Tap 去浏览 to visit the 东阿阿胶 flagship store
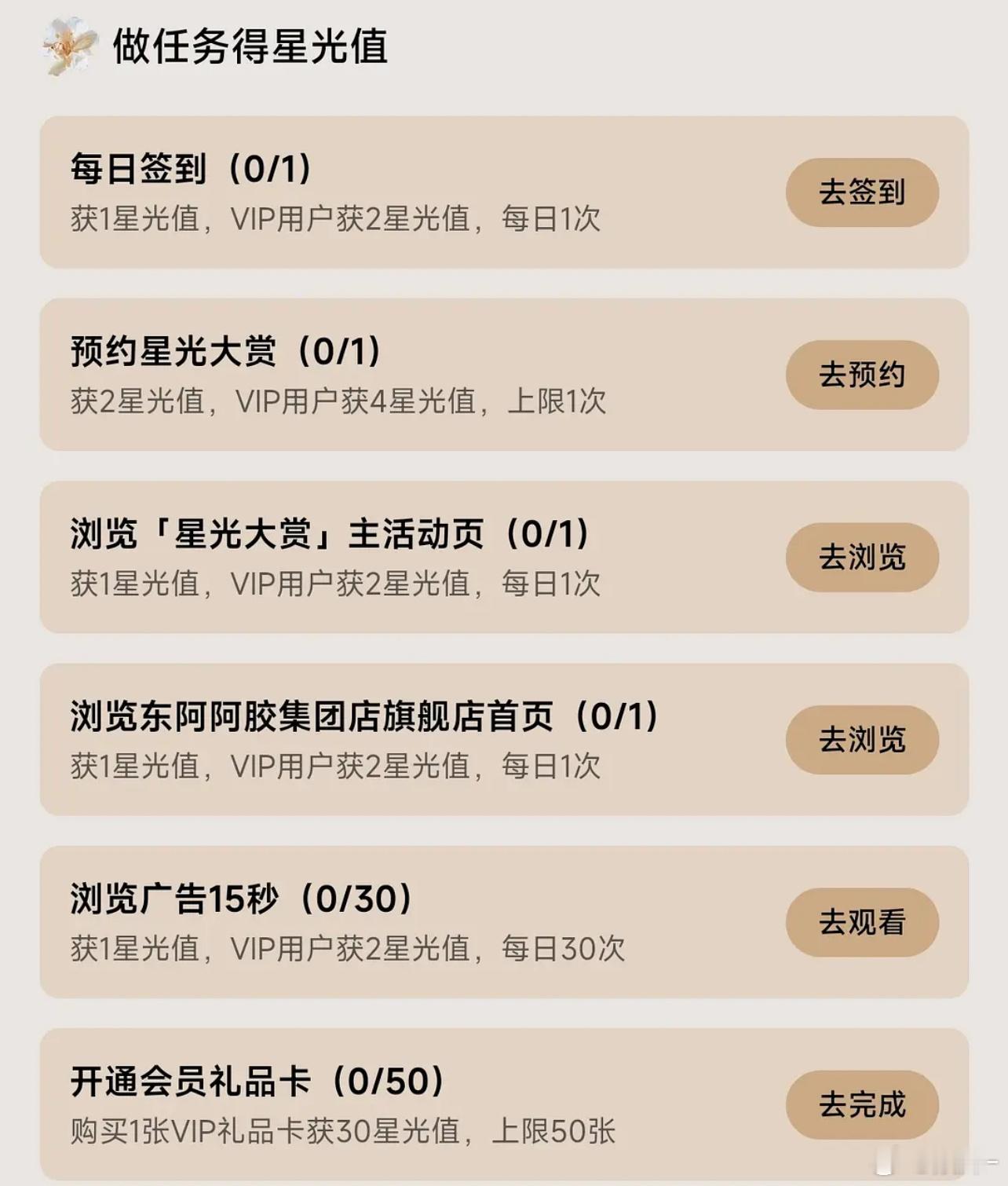 pyautogui.click(x=861, y=739)
